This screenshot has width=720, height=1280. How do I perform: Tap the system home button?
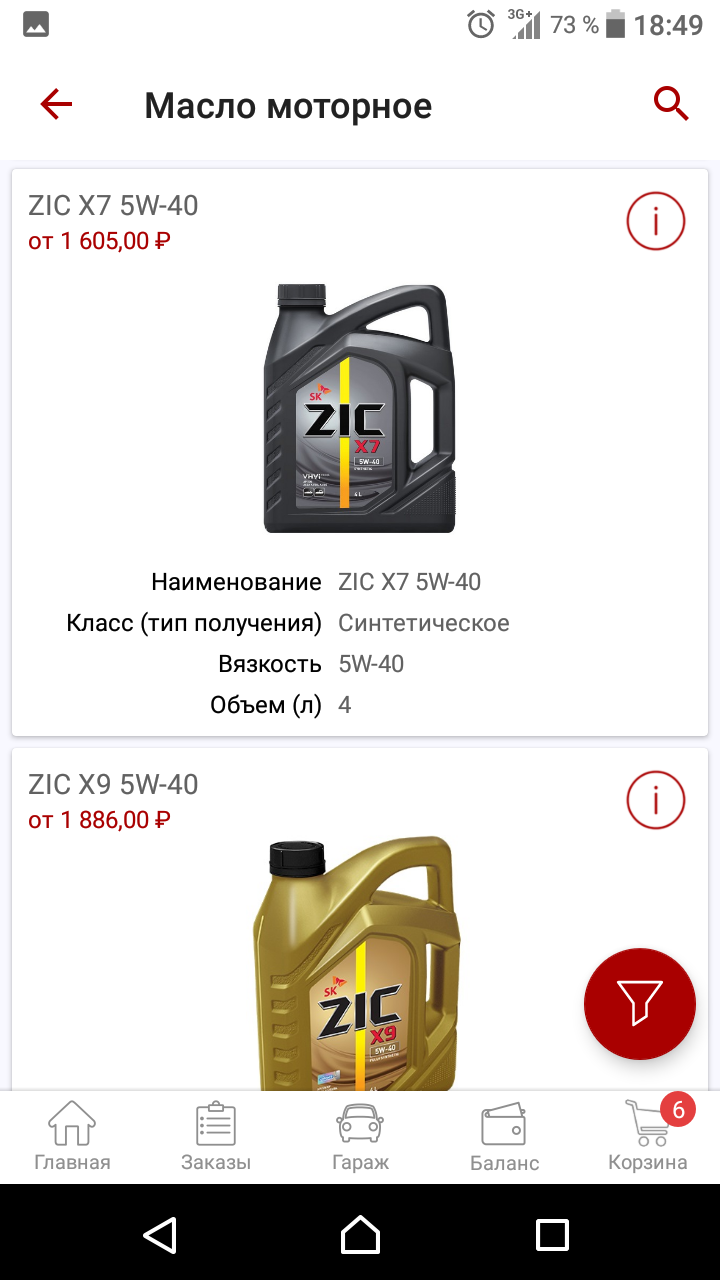coord(360,1234)
